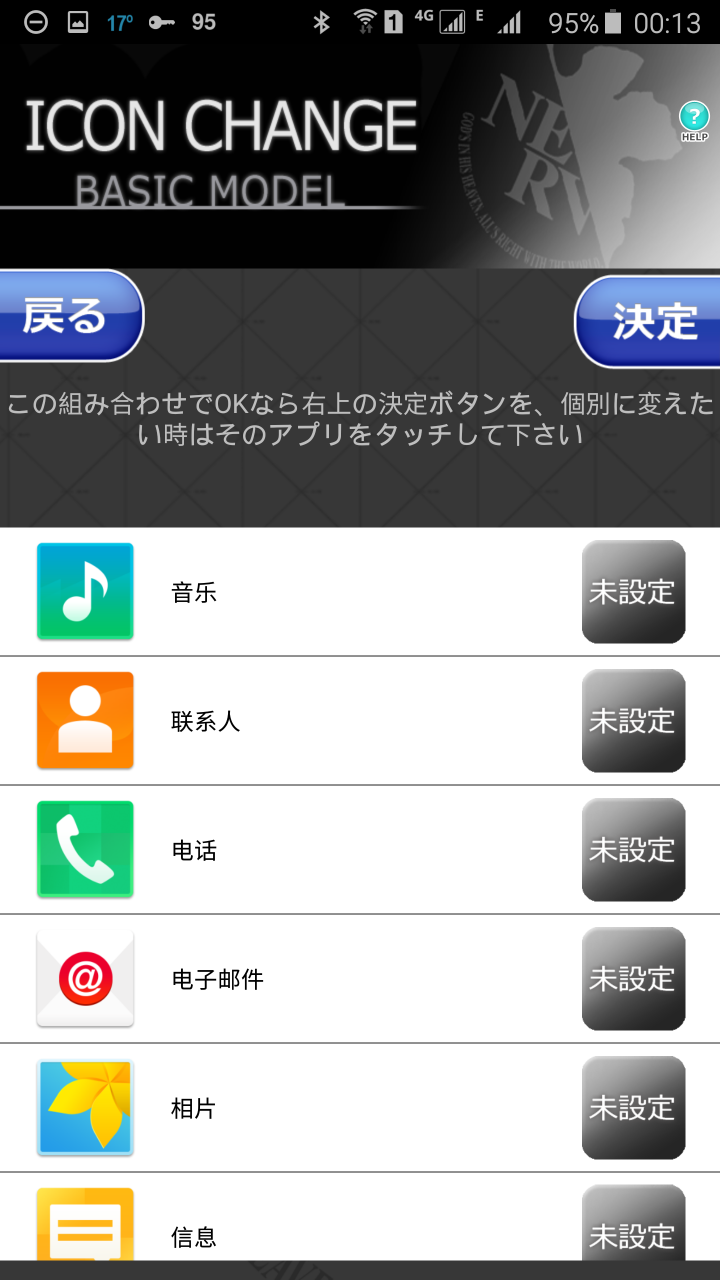This screenshot has width=720, height=1280.
Task: Hit the 未設定 button beside 电话
Action: [633, 850]
